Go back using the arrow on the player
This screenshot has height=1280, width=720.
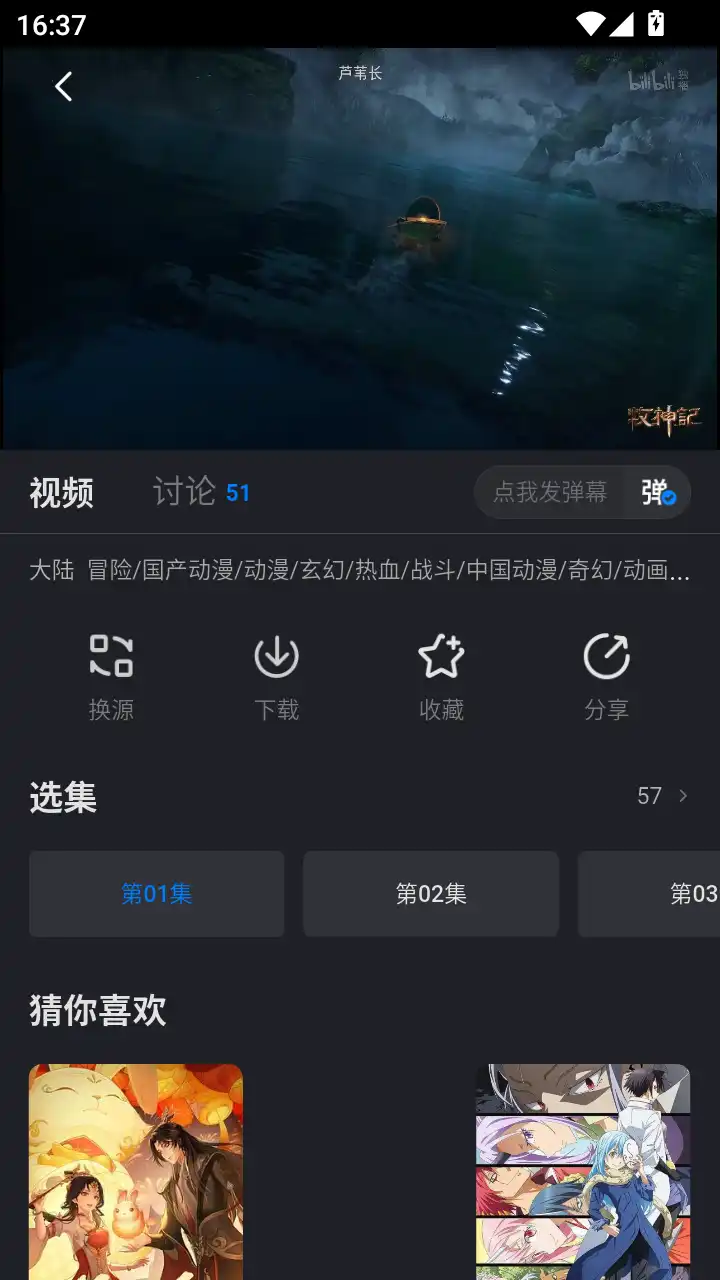(63, 86)
